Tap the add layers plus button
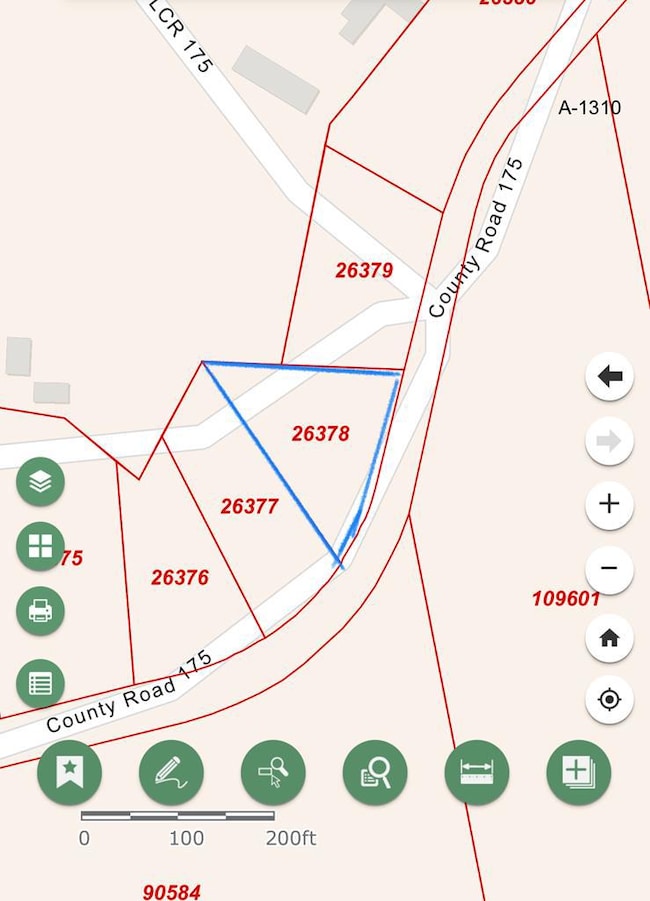 578,773
